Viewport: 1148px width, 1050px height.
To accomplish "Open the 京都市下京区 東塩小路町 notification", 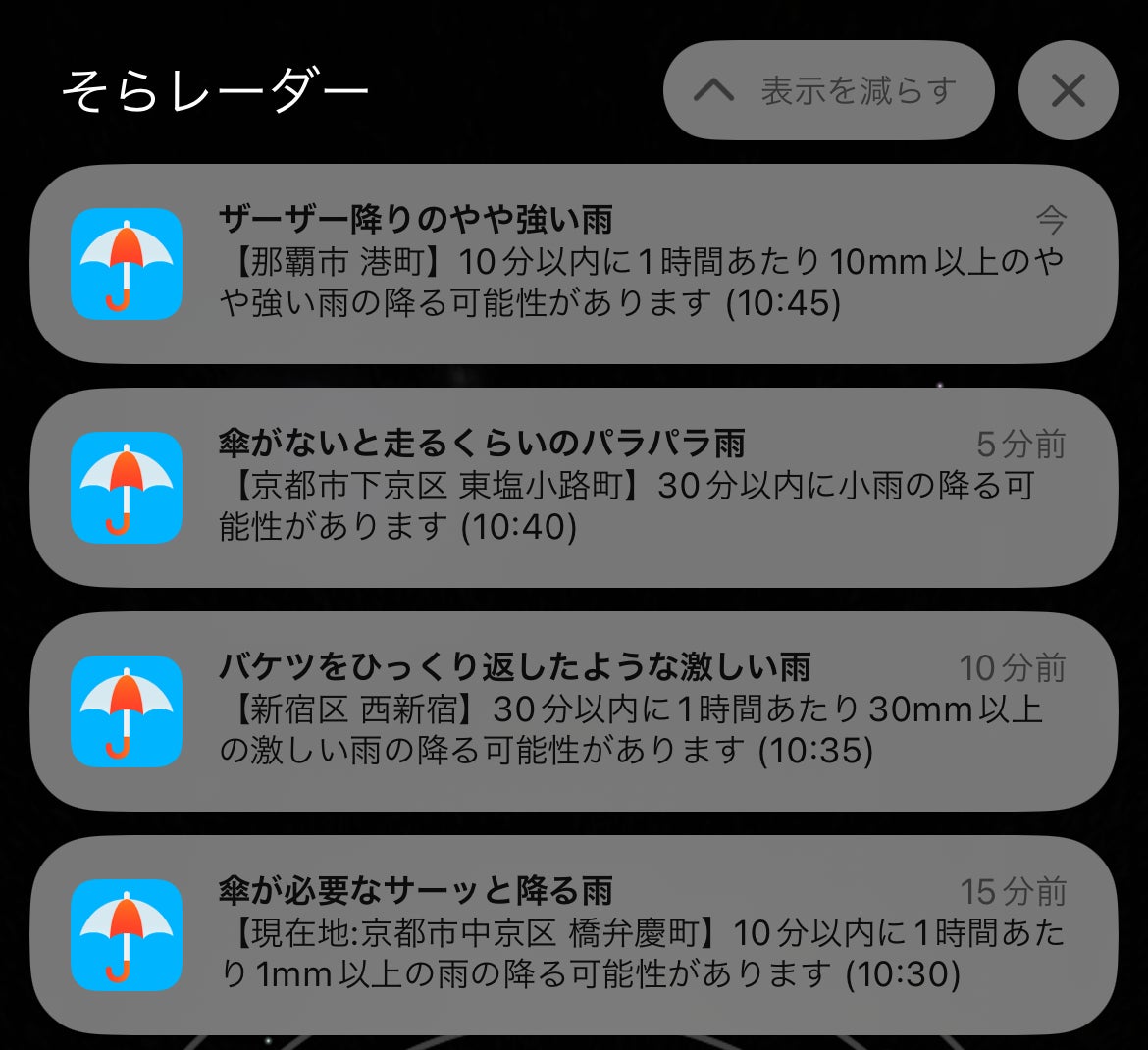I will click(574, 488).
